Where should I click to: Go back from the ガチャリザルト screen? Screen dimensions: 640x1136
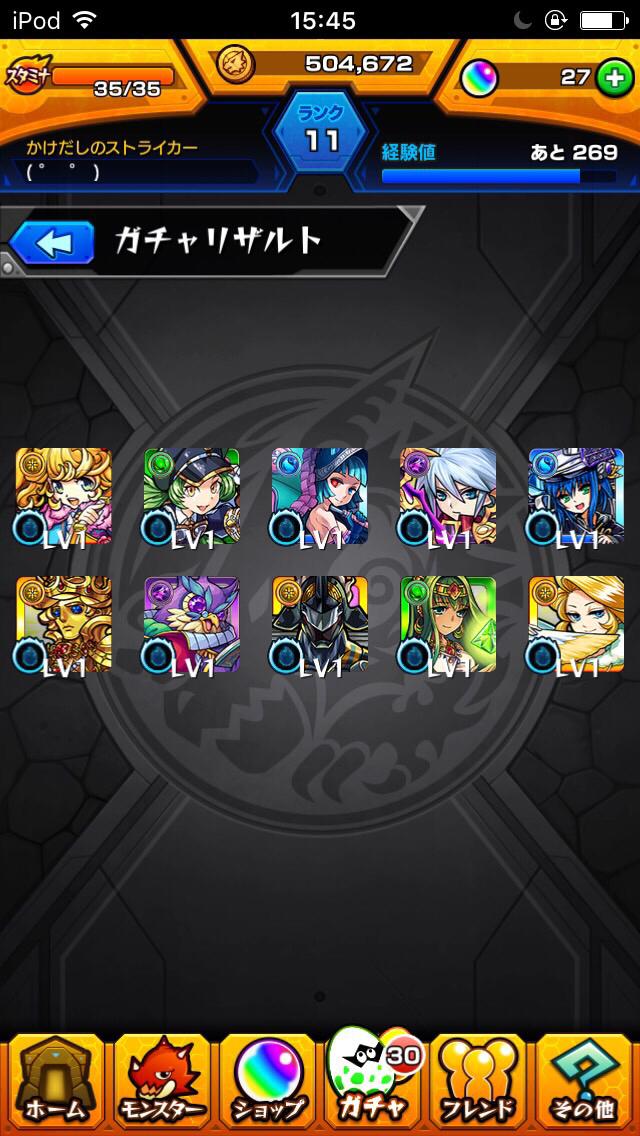point(52,241)
